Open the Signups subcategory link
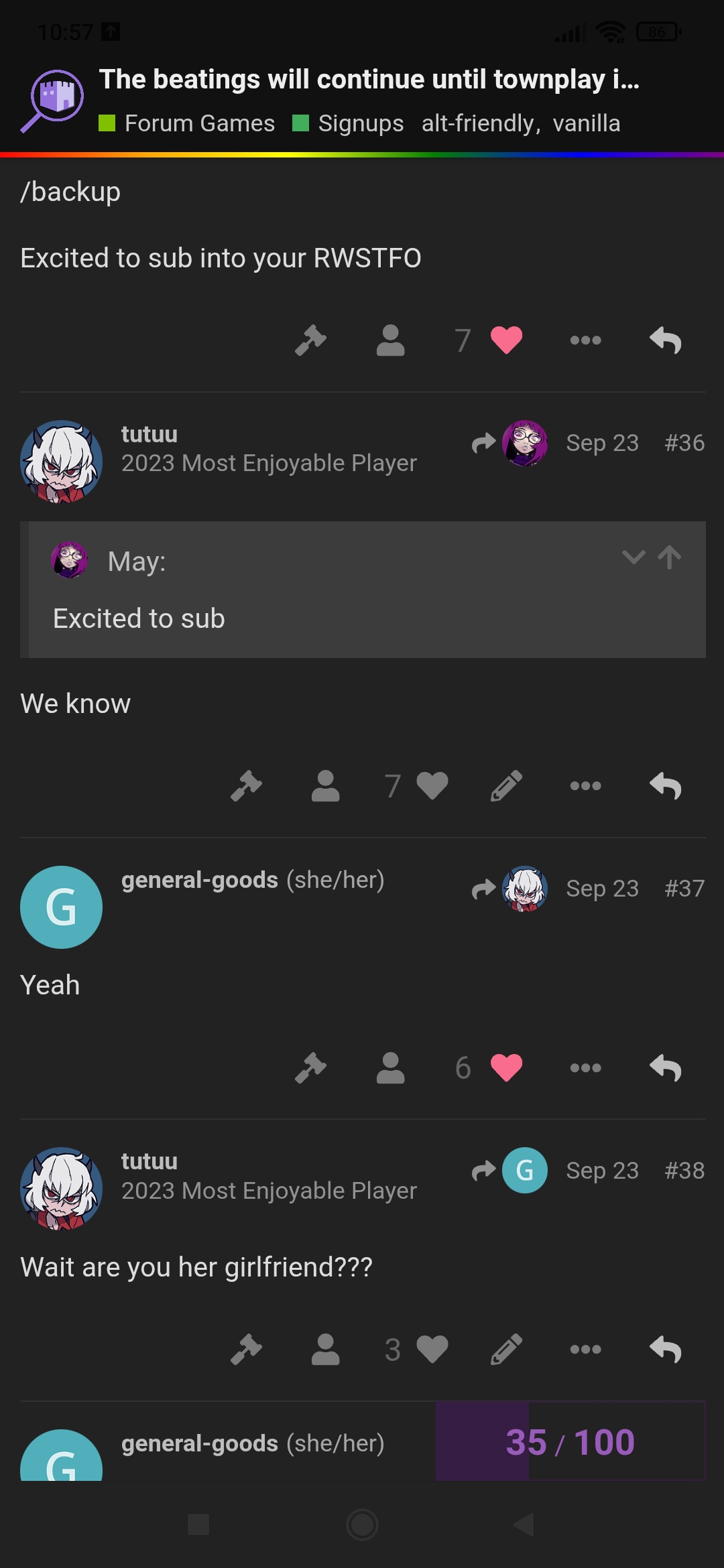Image resolution: width=724 pixels, height=1568 pixels. point(360,123)
